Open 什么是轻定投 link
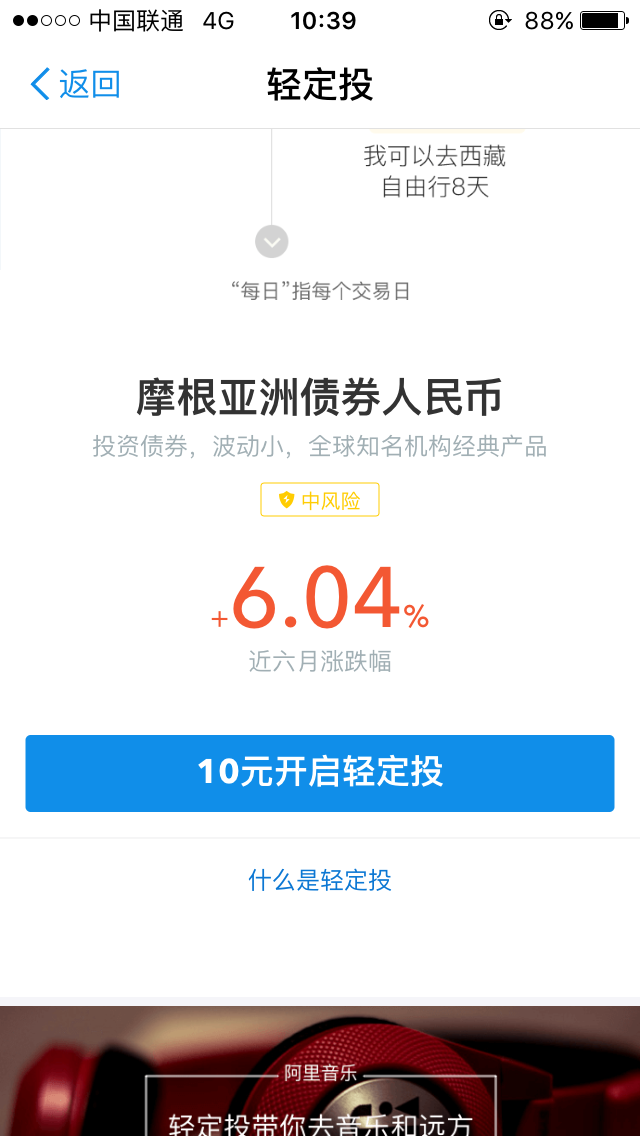 320,880
